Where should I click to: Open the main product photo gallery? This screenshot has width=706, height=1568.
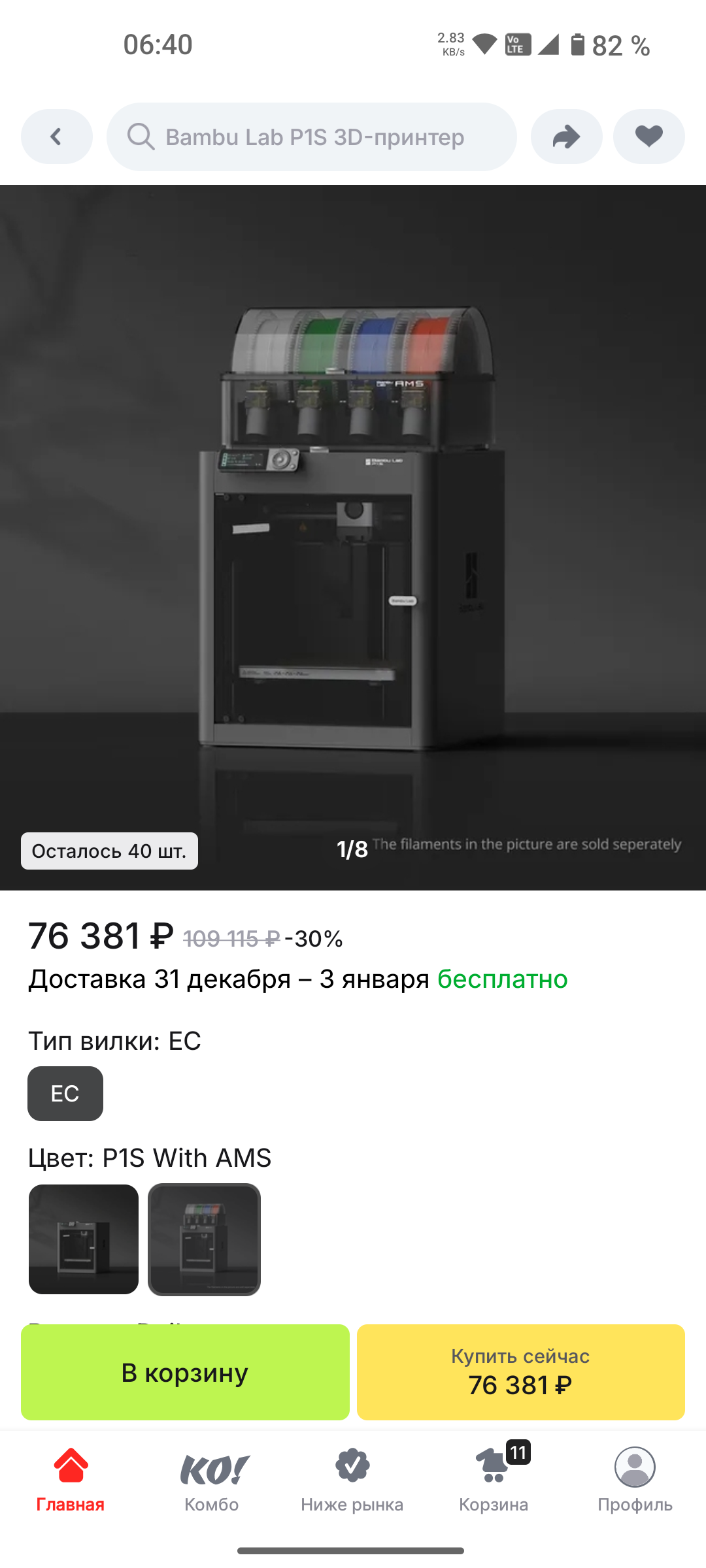353,536
